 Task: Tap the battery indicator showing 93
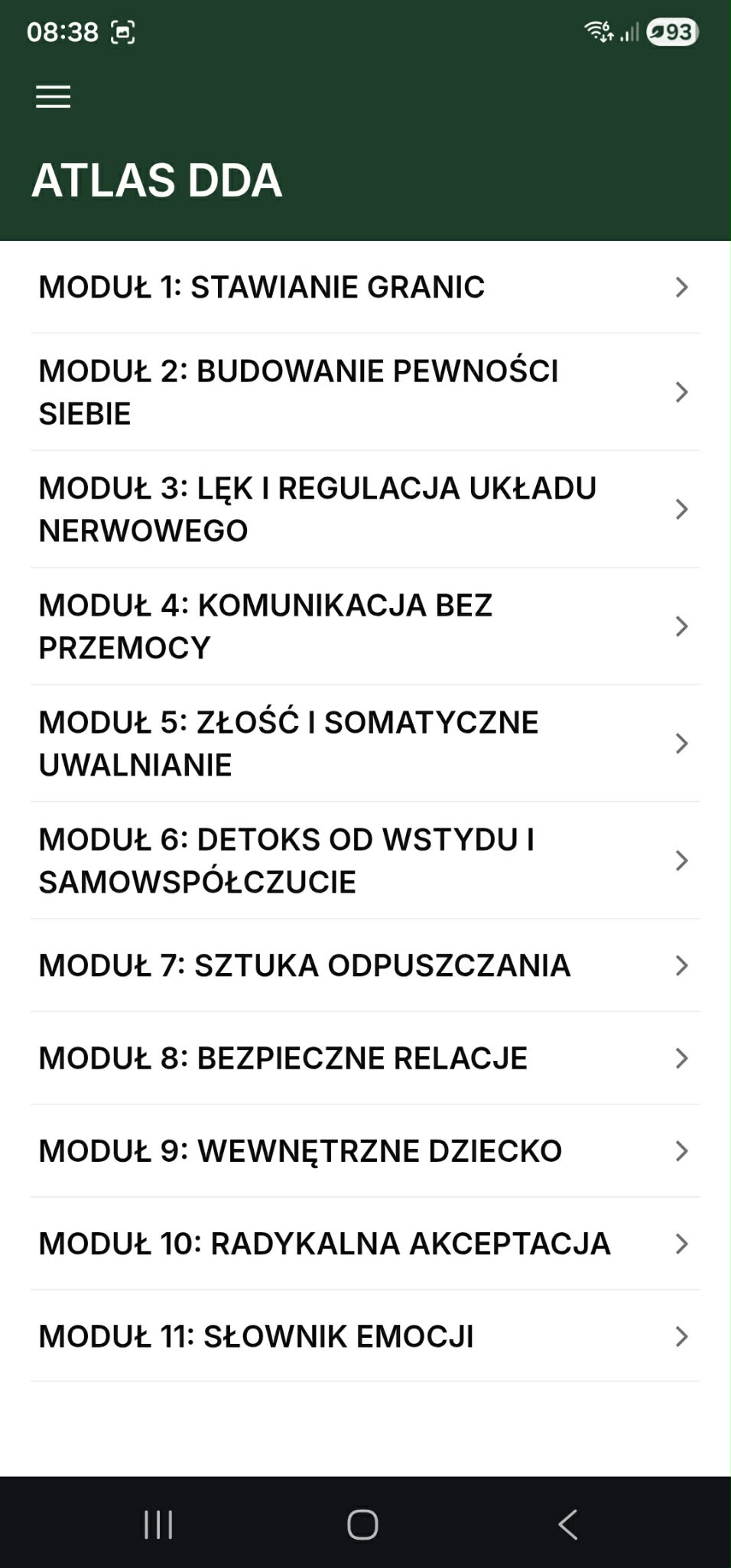(x=669, y=32)
